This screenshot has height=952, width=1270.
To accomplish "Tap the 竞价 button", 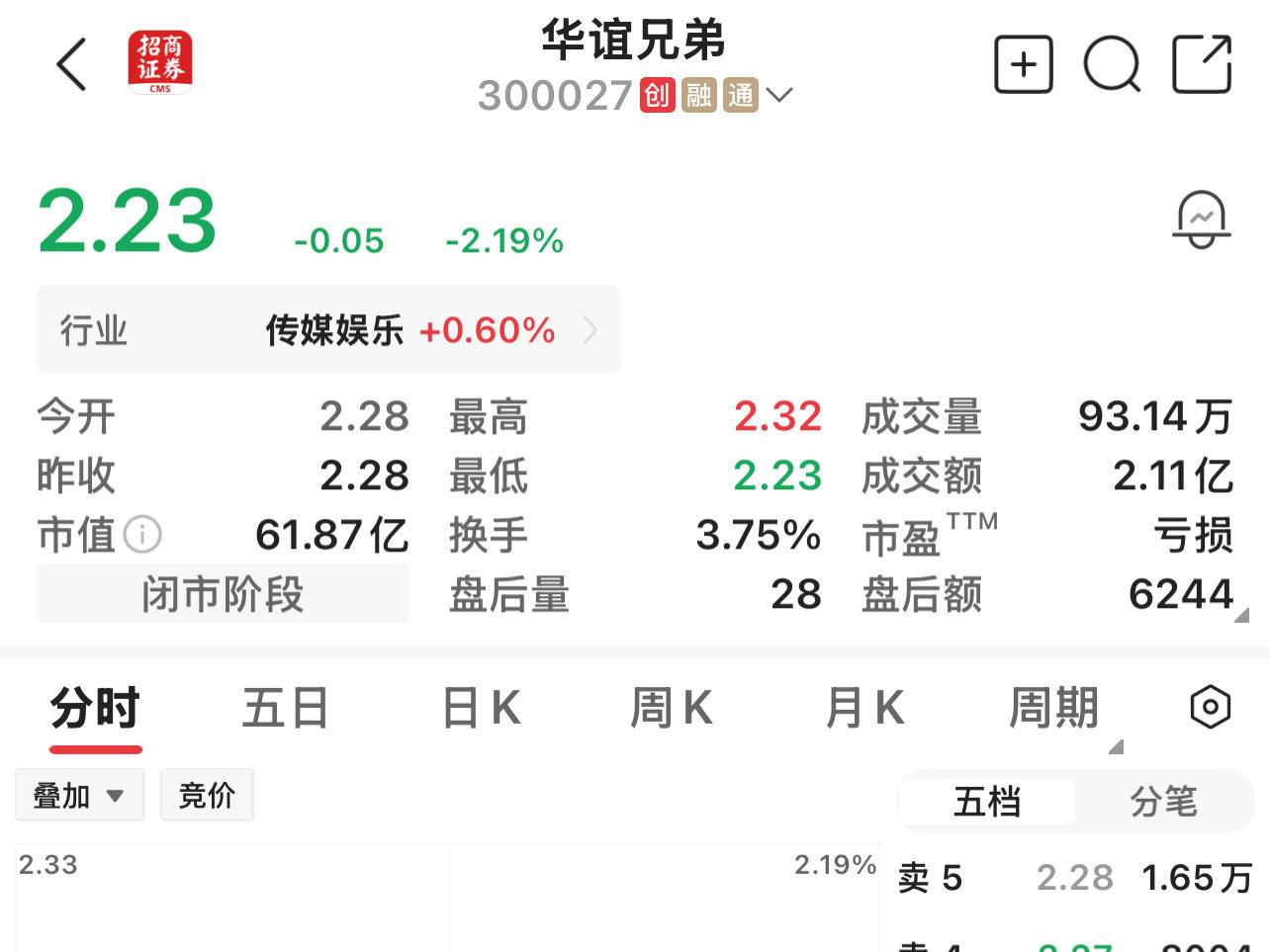I will click(x=207, y=795).
